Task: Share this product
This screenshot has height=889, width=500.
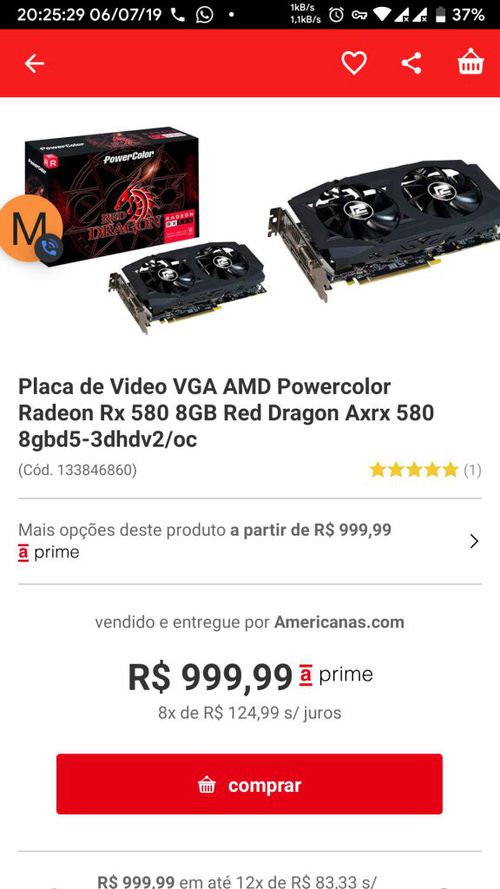Action: pyautogui.click(x=412, y=63)
